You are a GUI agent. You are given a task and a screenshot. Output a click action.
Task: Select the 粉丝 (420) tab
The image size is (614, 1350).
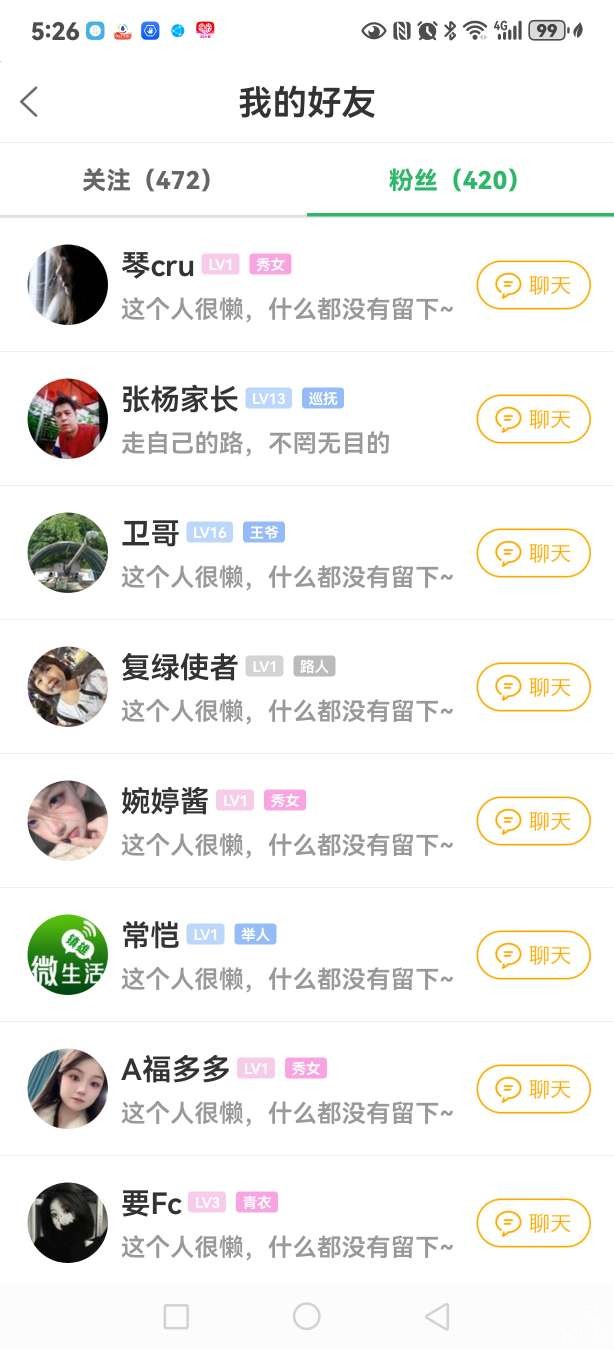[455, 180]
